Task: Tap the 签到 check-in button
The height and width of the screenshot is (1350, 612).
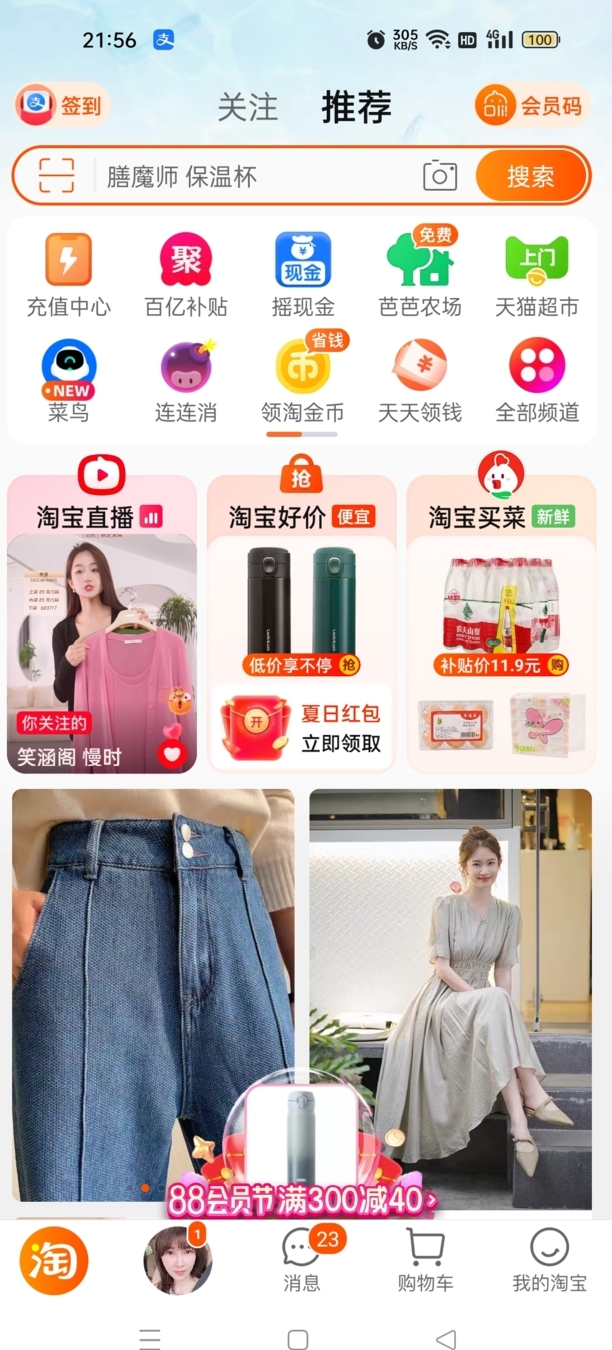Action: (62, 105)
